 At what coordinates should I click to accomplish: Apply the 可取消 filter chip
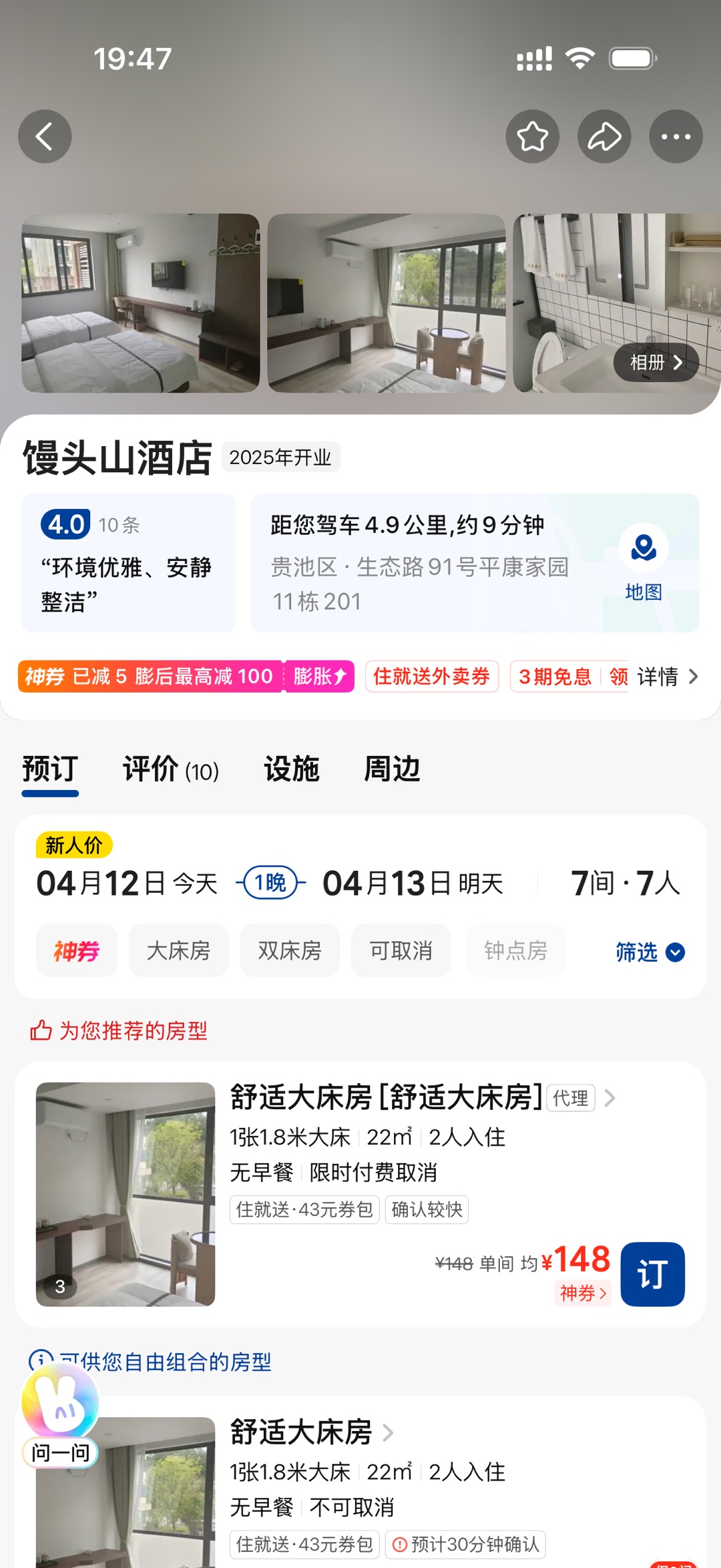pos(401,950)
